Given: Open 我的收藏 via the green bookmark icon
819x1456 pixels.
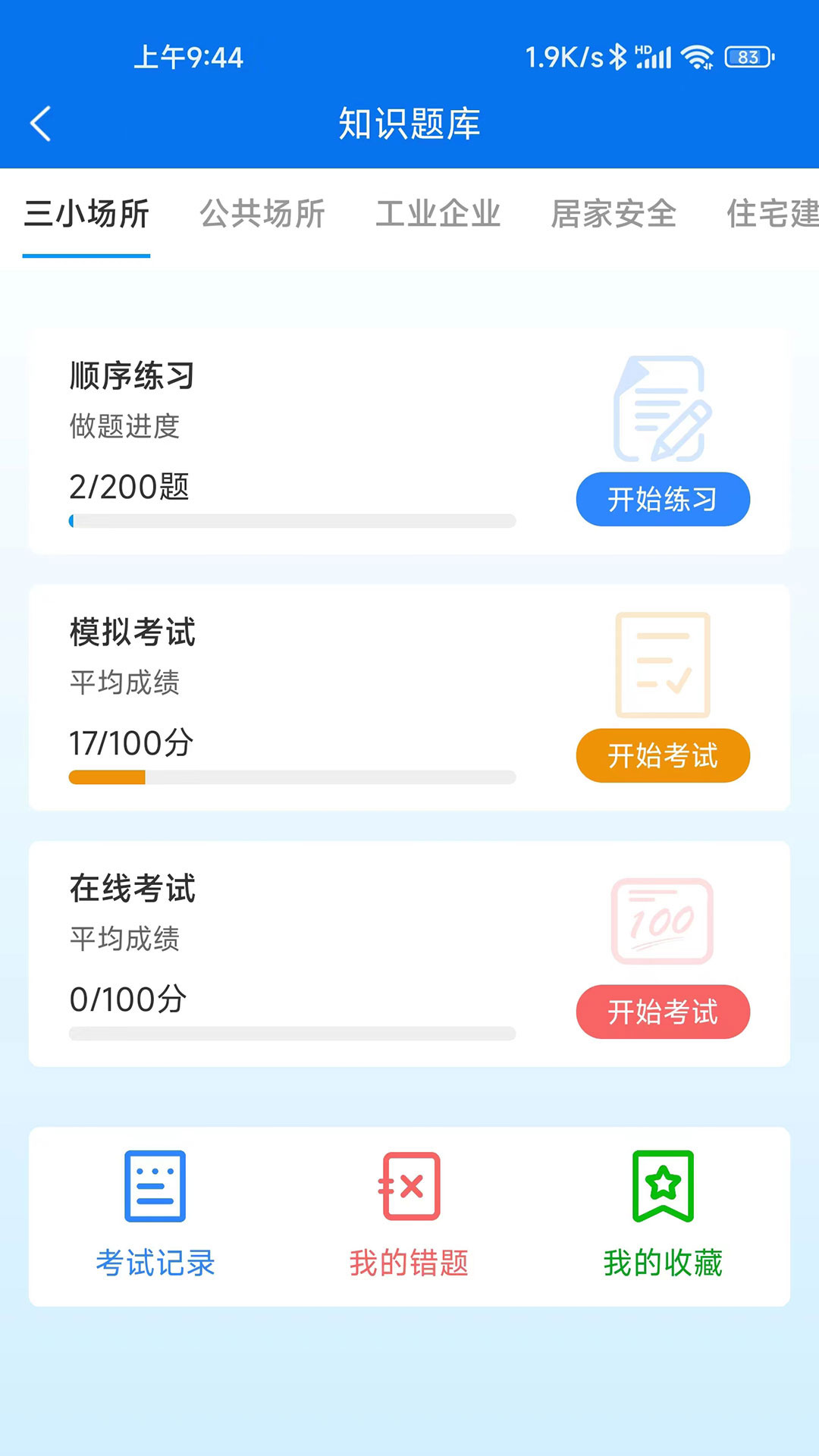Looking at the screenshot, I should pyautogui.click(x=663, y=1192).
